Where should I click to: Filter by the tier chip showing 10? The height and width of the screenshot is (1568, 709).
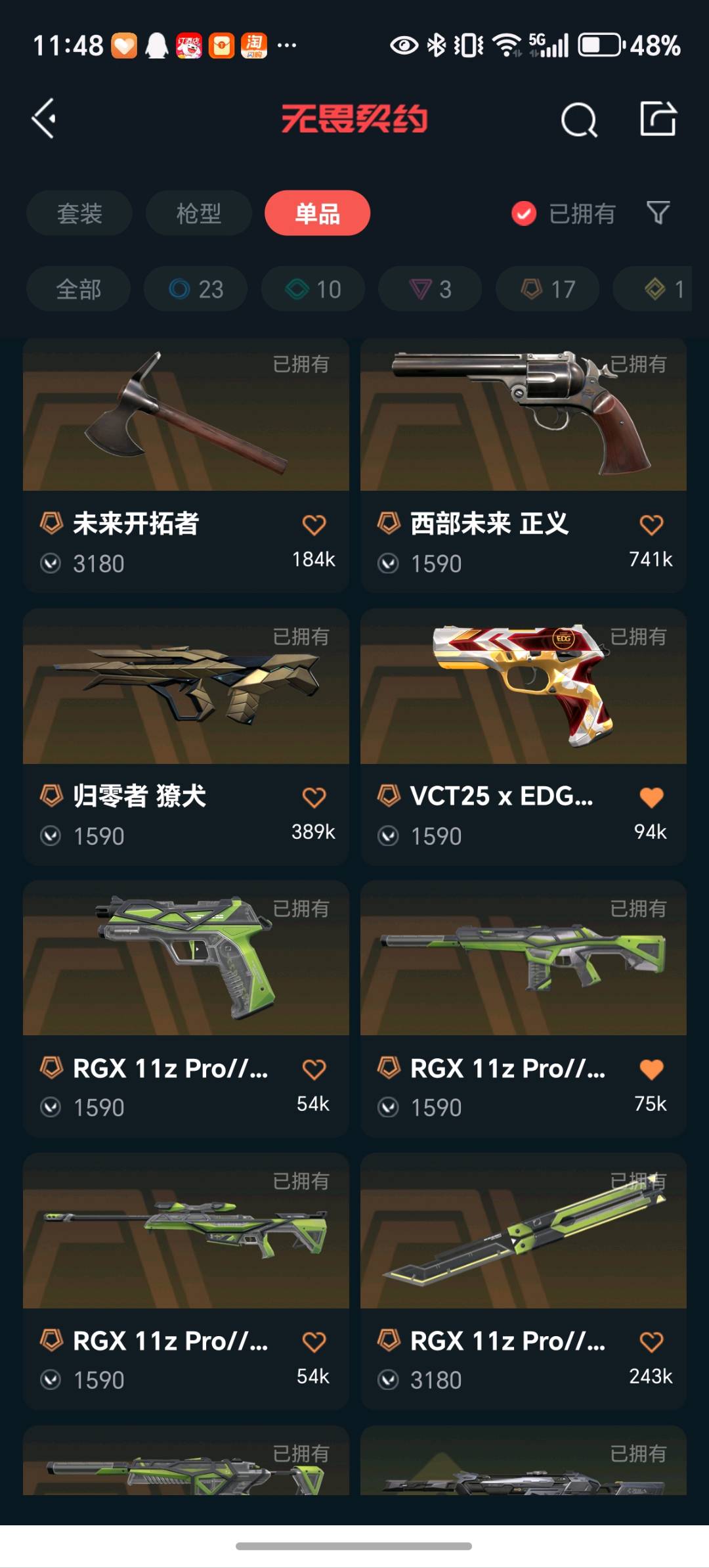[313, 289]
